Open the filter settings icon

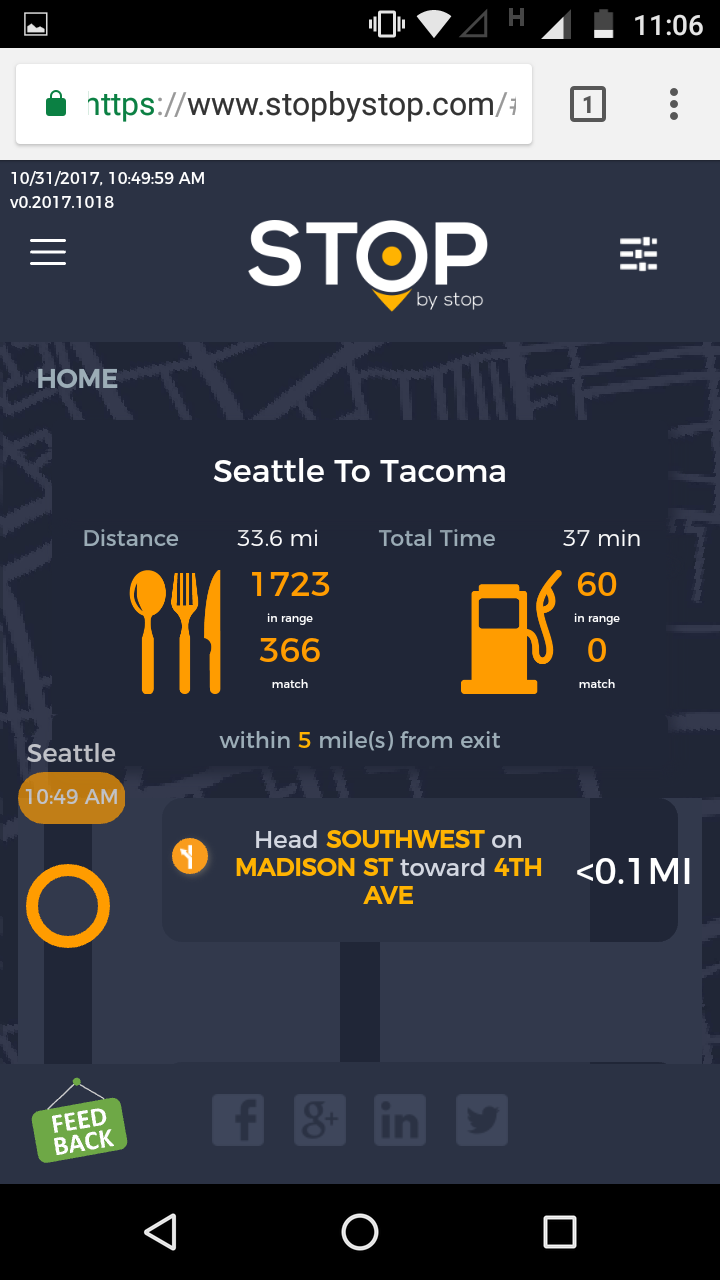[638, 254]
